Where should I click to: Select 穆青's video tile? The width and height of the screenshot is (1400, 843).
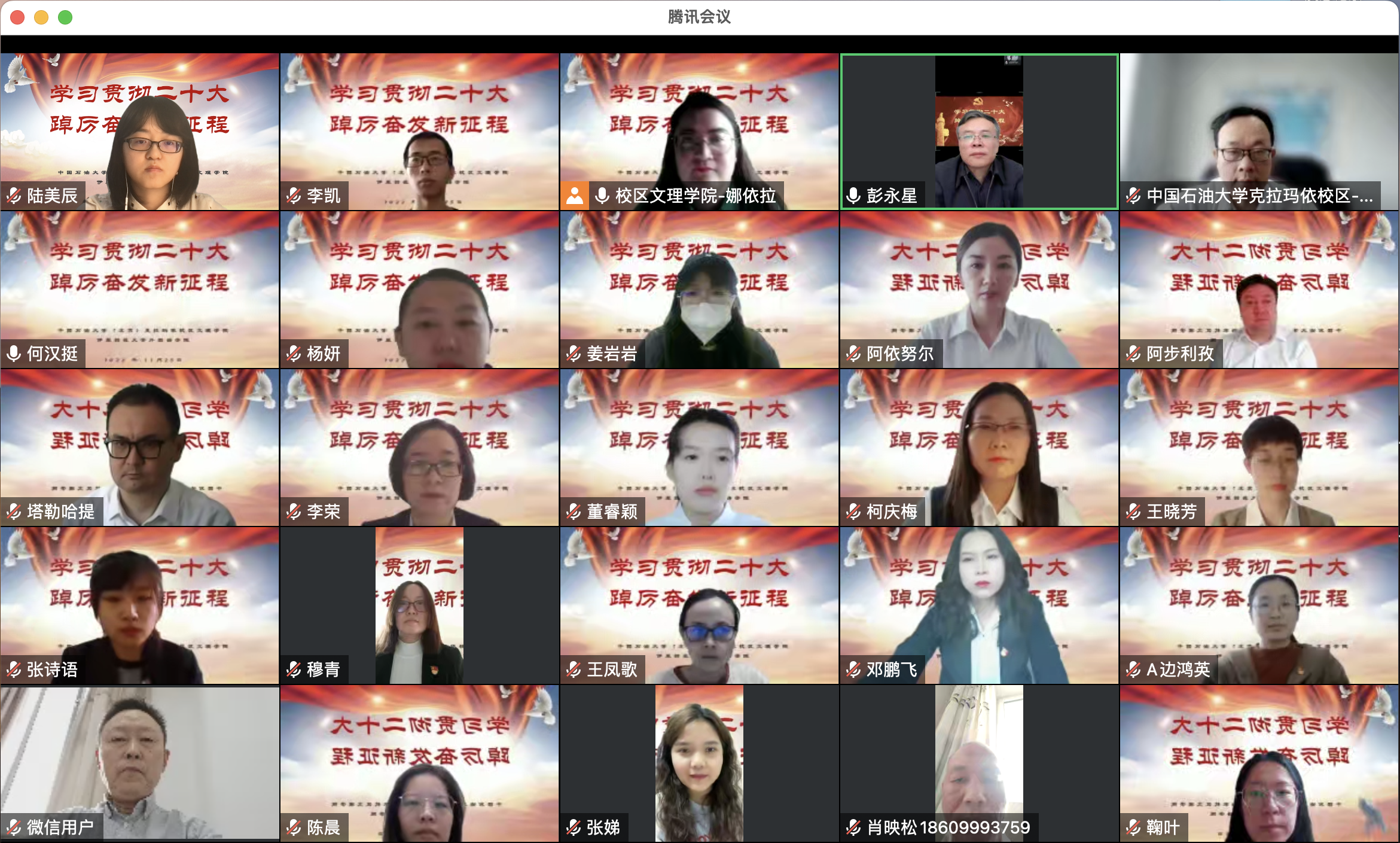tap(419, 605)
